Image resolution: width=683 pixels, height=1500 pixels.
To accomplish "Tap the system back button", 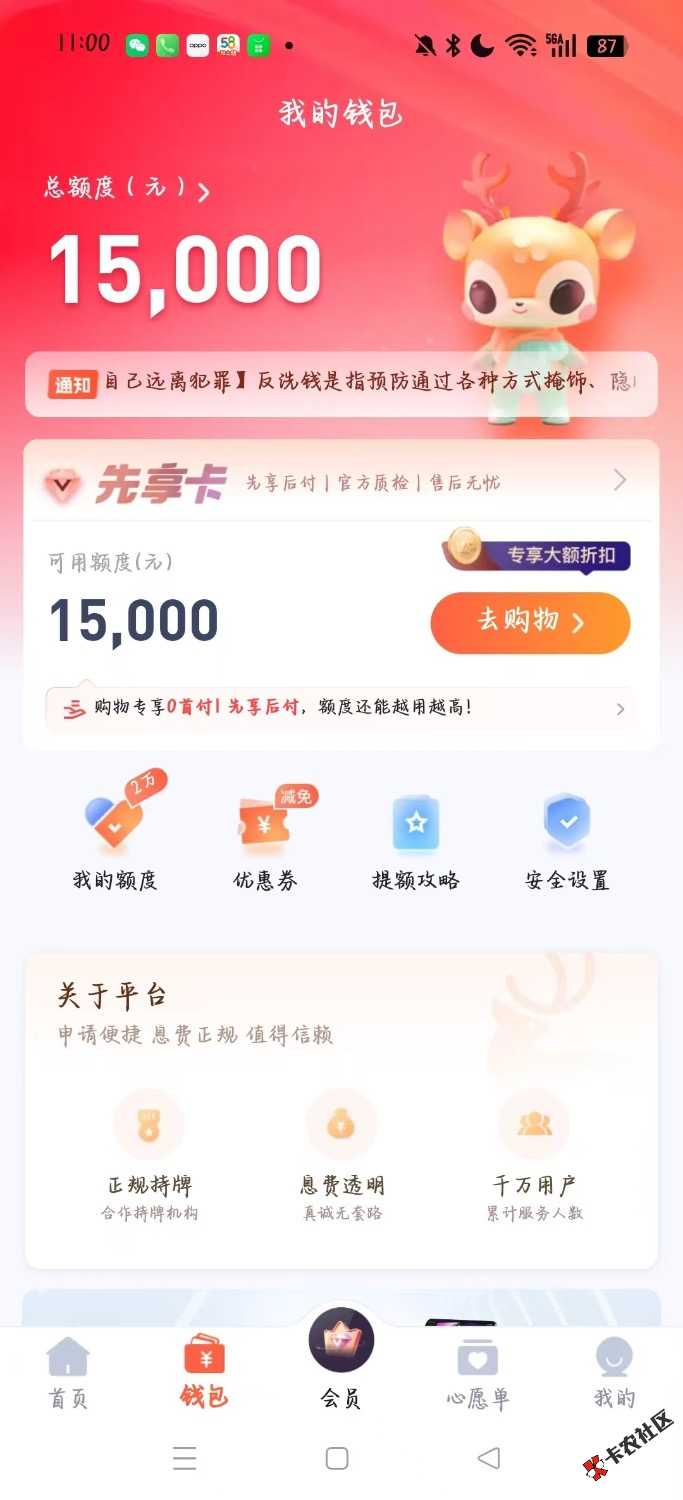I will 489,1458.
